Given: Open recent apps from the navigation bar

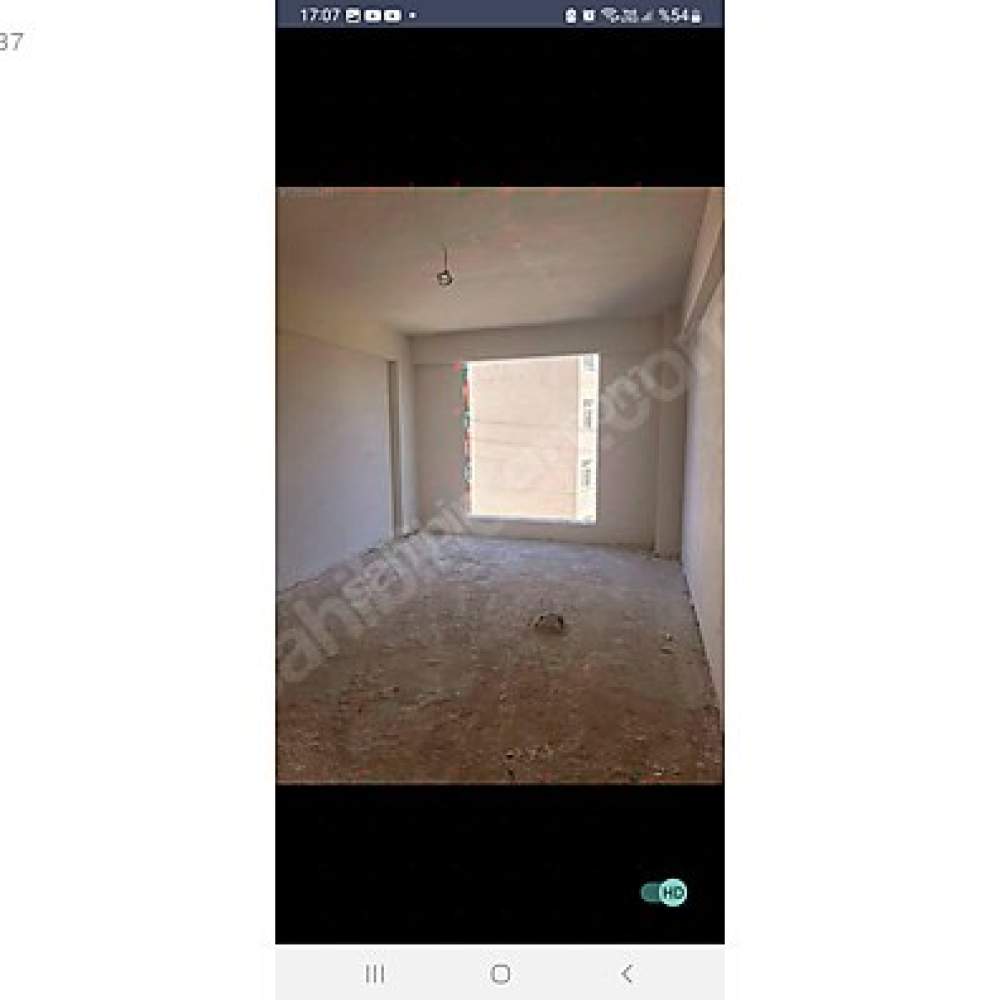Looking at the screenshot, I should click(375, 973).
